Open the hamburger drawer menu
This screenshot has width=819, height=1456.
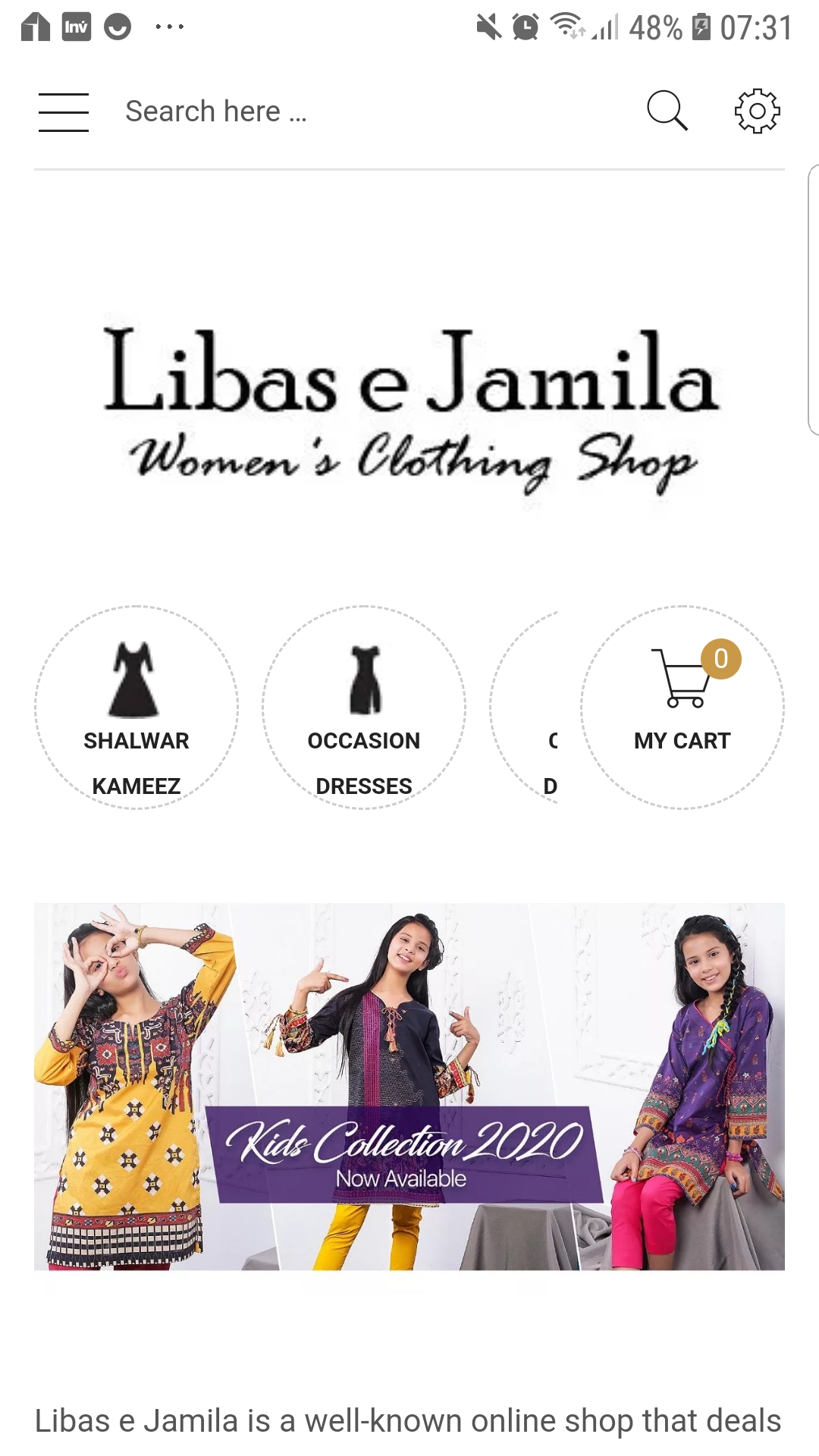click(x=64, y=112)
